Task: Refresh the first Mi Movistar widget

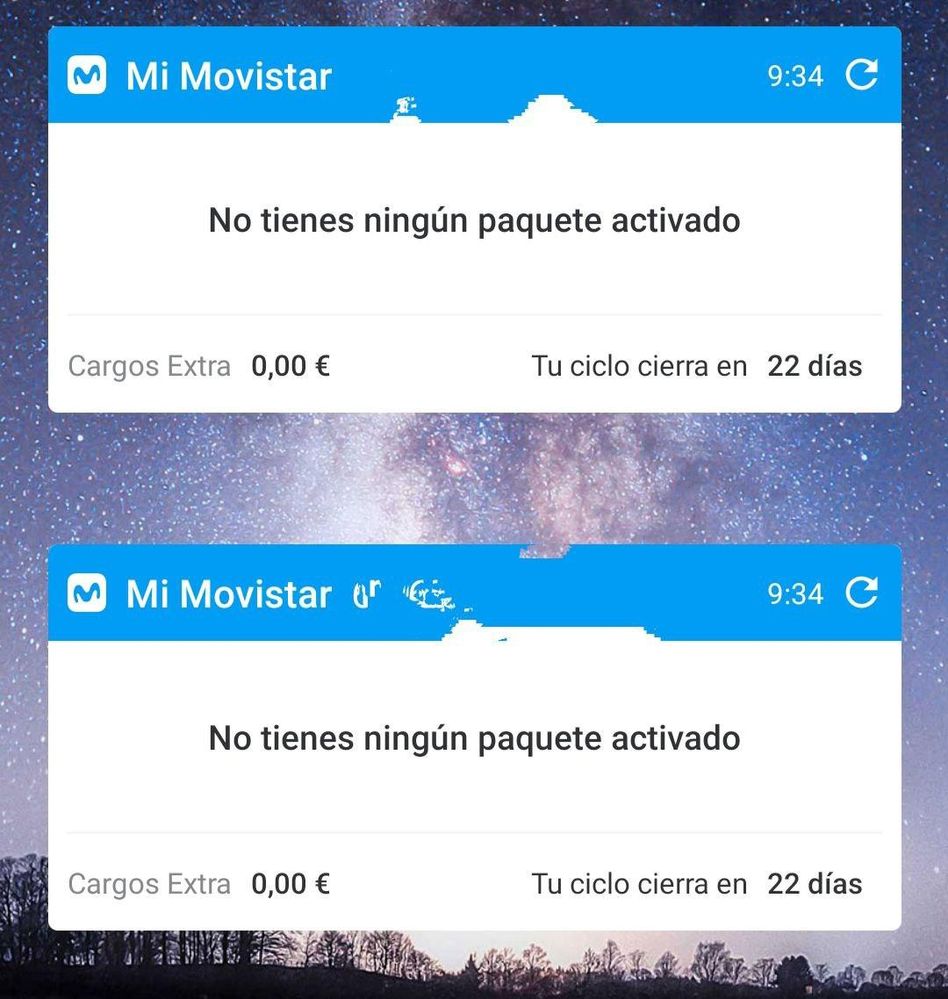Action: (x=861, y=75)
